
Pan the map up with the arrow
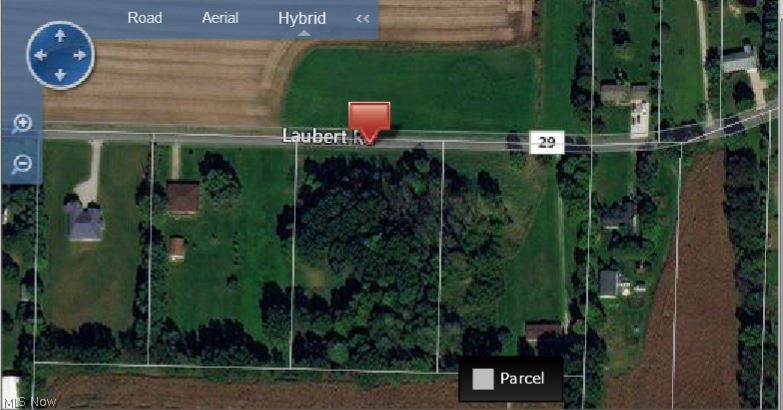pyautogui.click(x=59, y=36)
